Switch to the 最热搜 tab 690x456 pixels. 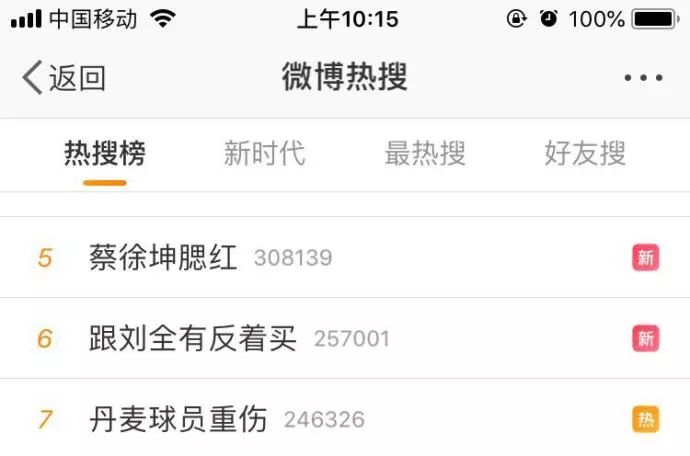pyautogui.click(x=425, y=153)
